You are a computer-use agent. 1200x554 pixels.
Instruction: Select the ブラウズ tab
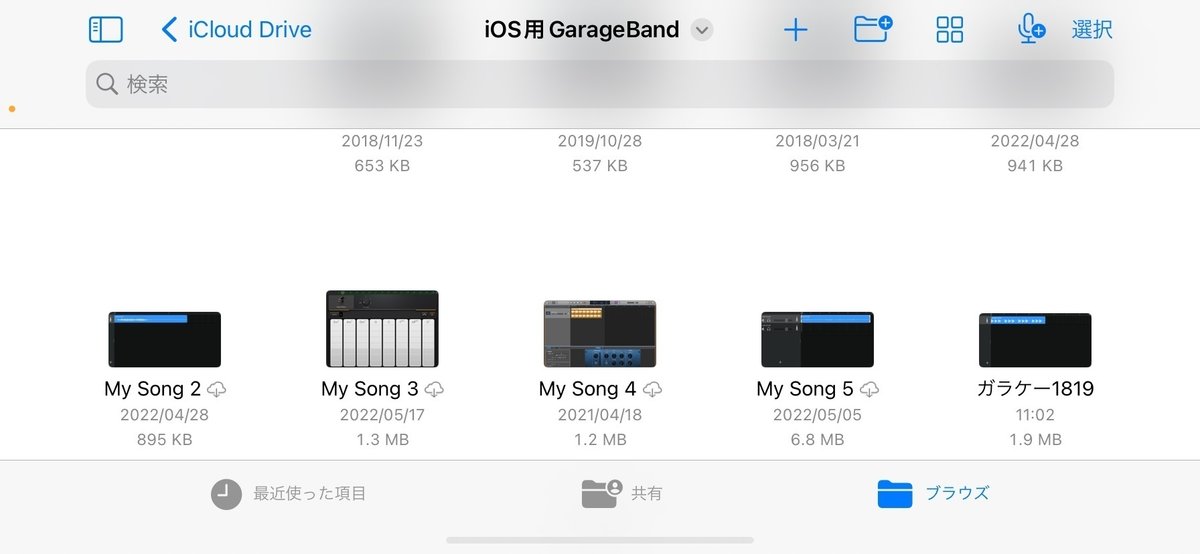click(933, 493)
